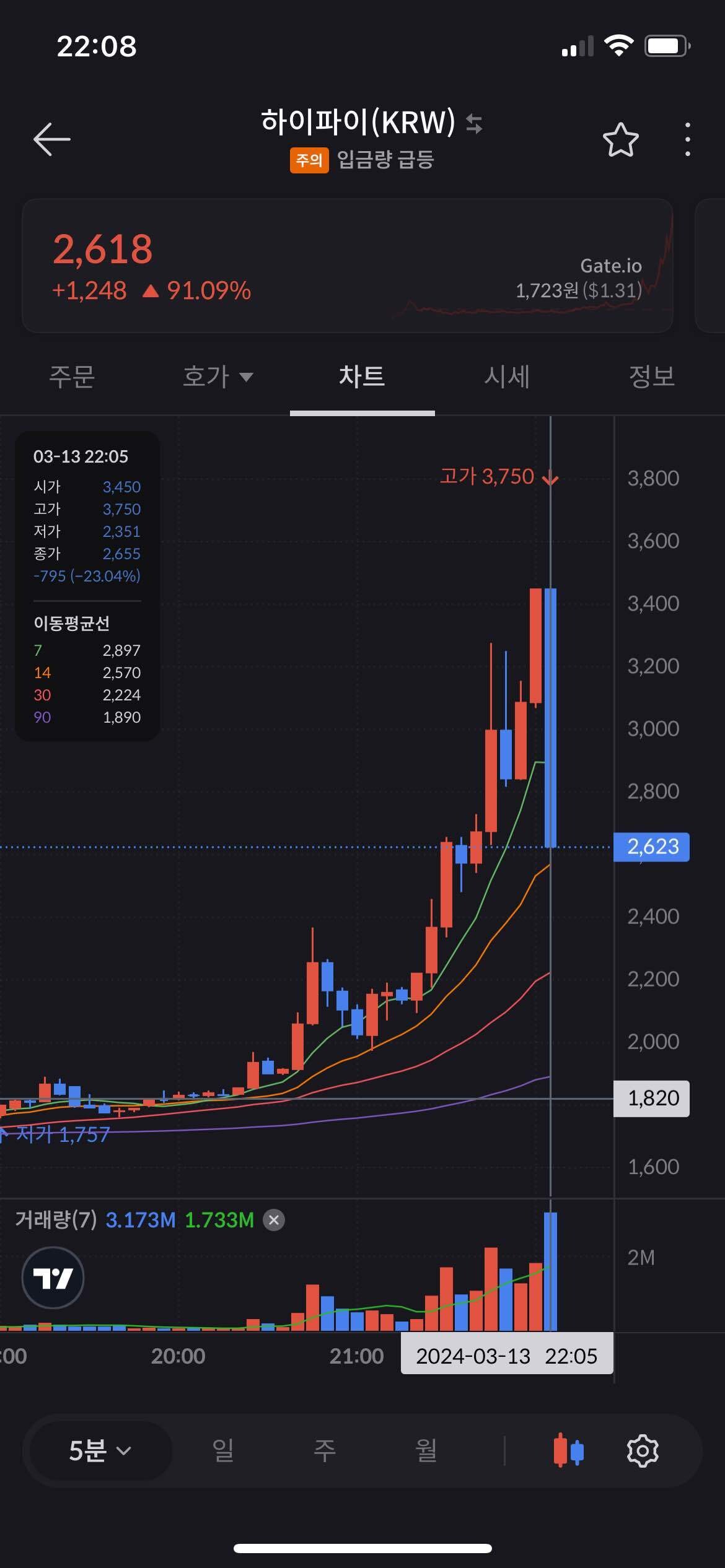Go back using the arrow icon
This screenshot has width=725, height=1568.
point(52,139)
